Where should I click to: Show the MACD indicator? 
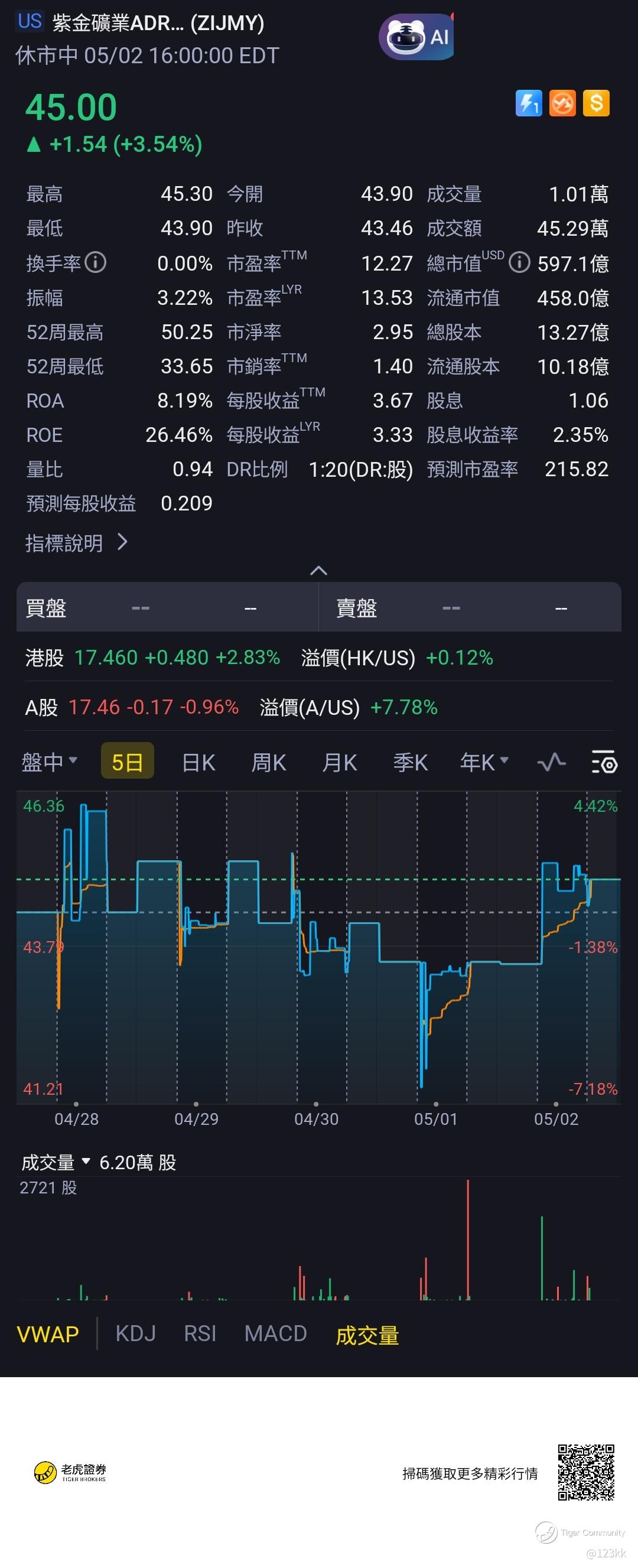point(275,1334)
